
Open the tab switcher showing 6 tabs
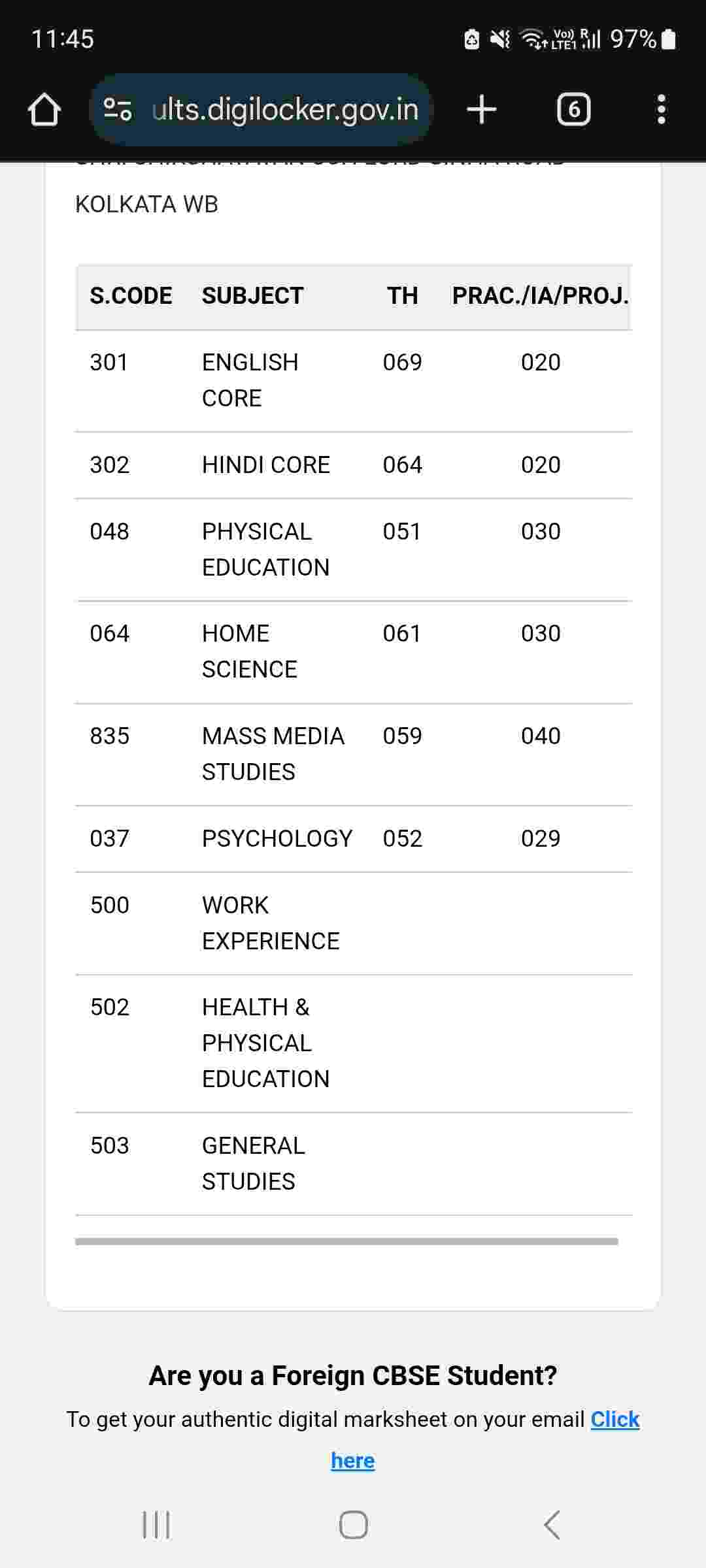coord(573,109)
